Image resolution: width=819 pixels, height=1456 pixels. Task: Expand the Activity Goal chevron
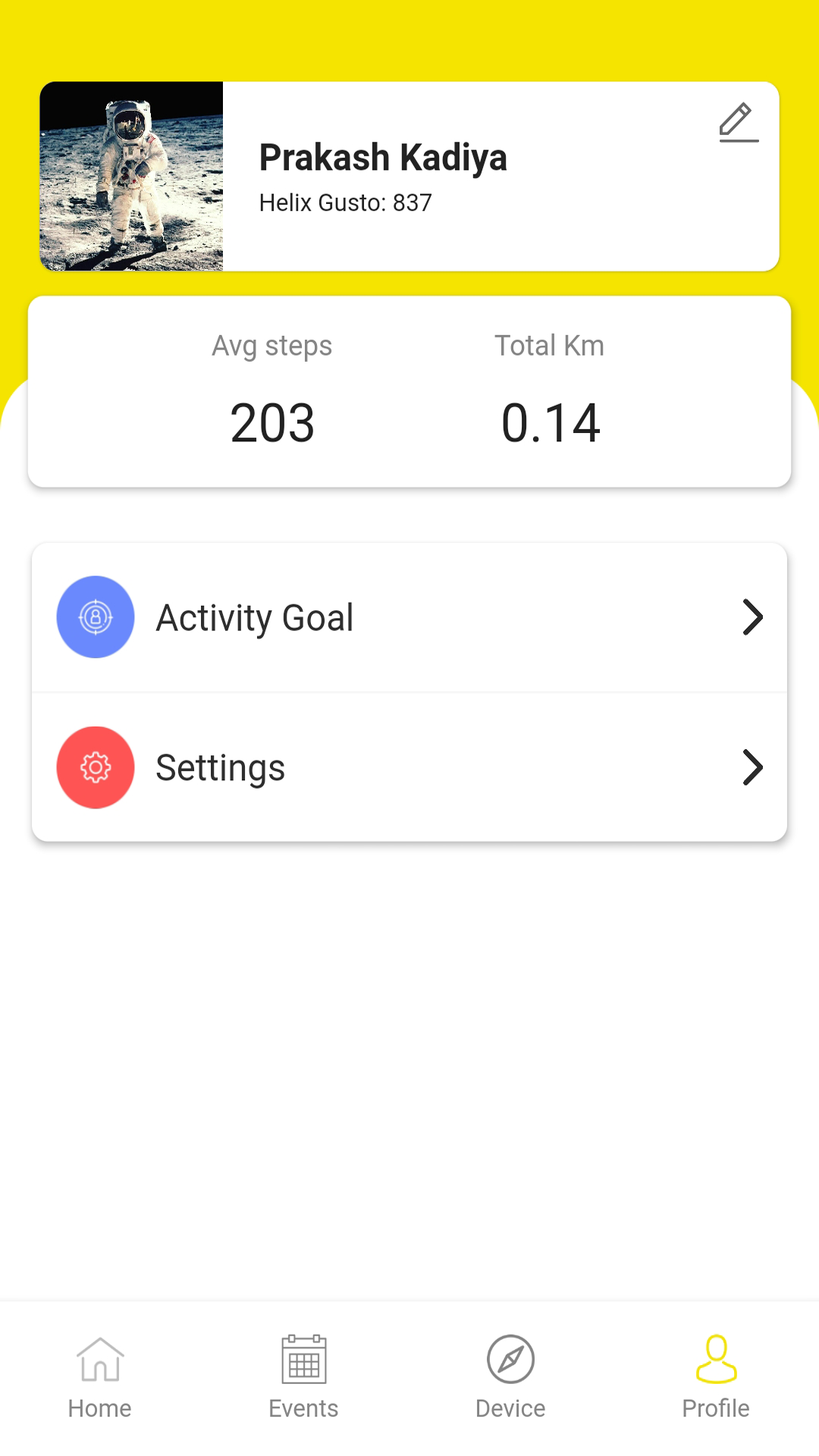[752, 617]
